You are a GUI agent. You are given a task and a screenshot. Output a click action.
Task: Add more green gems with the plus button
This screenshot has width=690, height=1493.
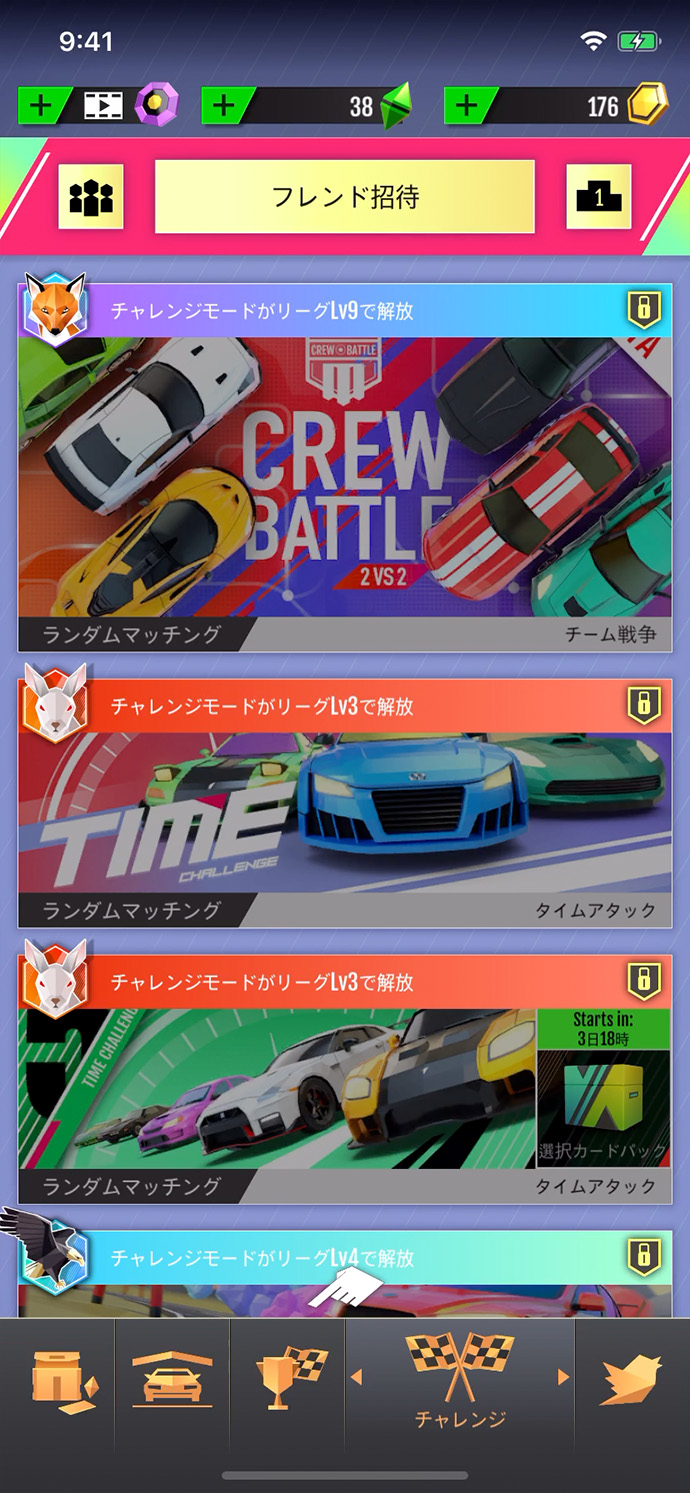[226, 105]
